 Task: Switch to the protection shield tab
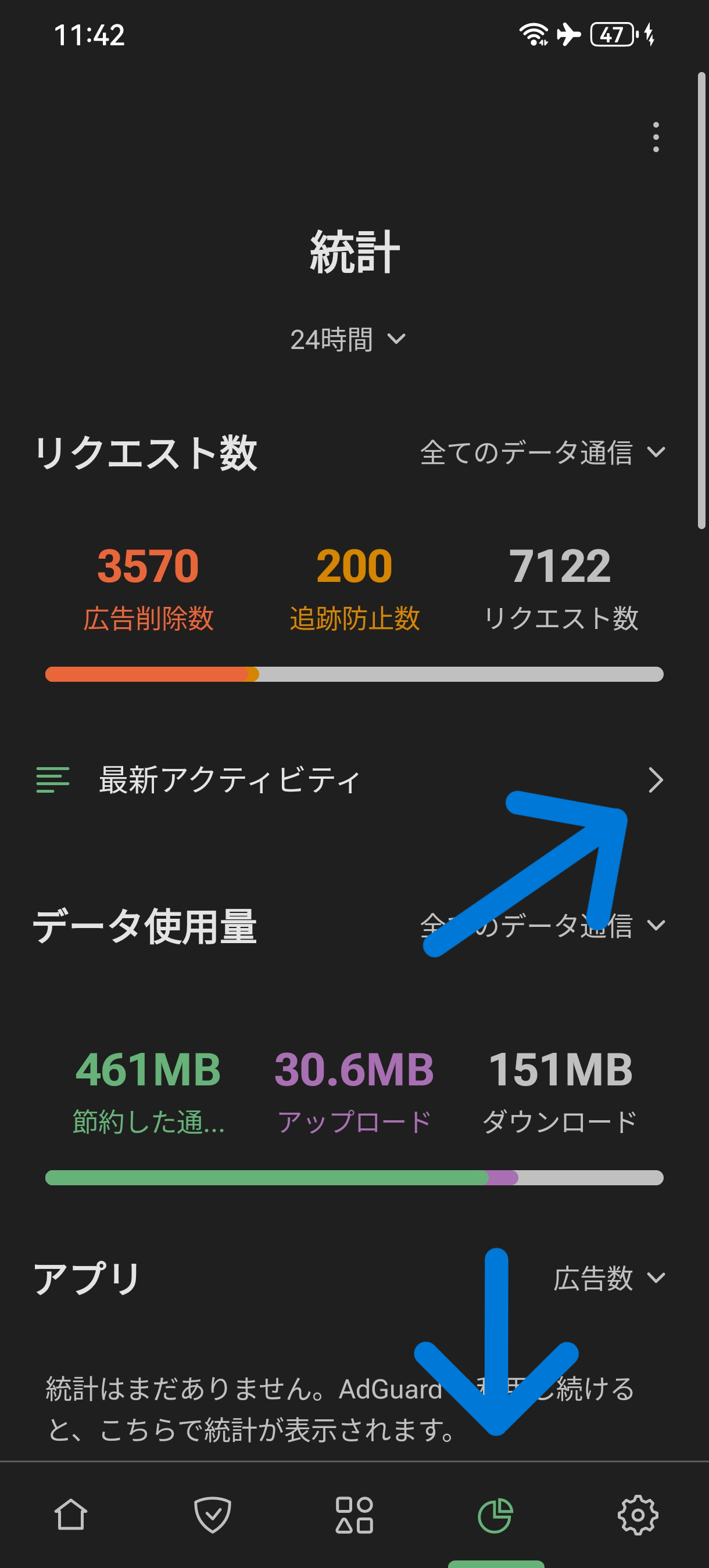pos(213,1515)
